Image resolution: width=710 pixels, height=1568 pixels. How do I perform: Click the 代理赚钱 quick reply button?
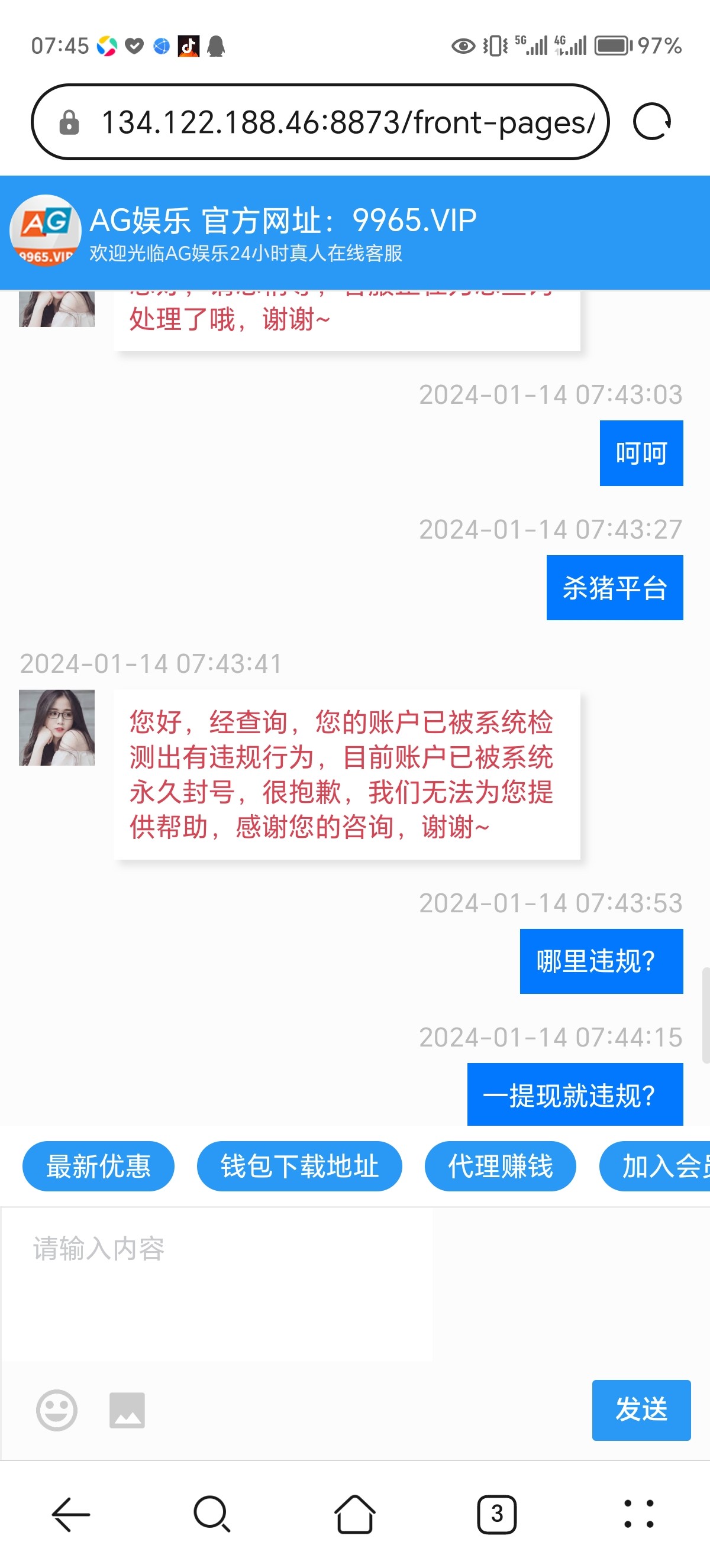501,1167
